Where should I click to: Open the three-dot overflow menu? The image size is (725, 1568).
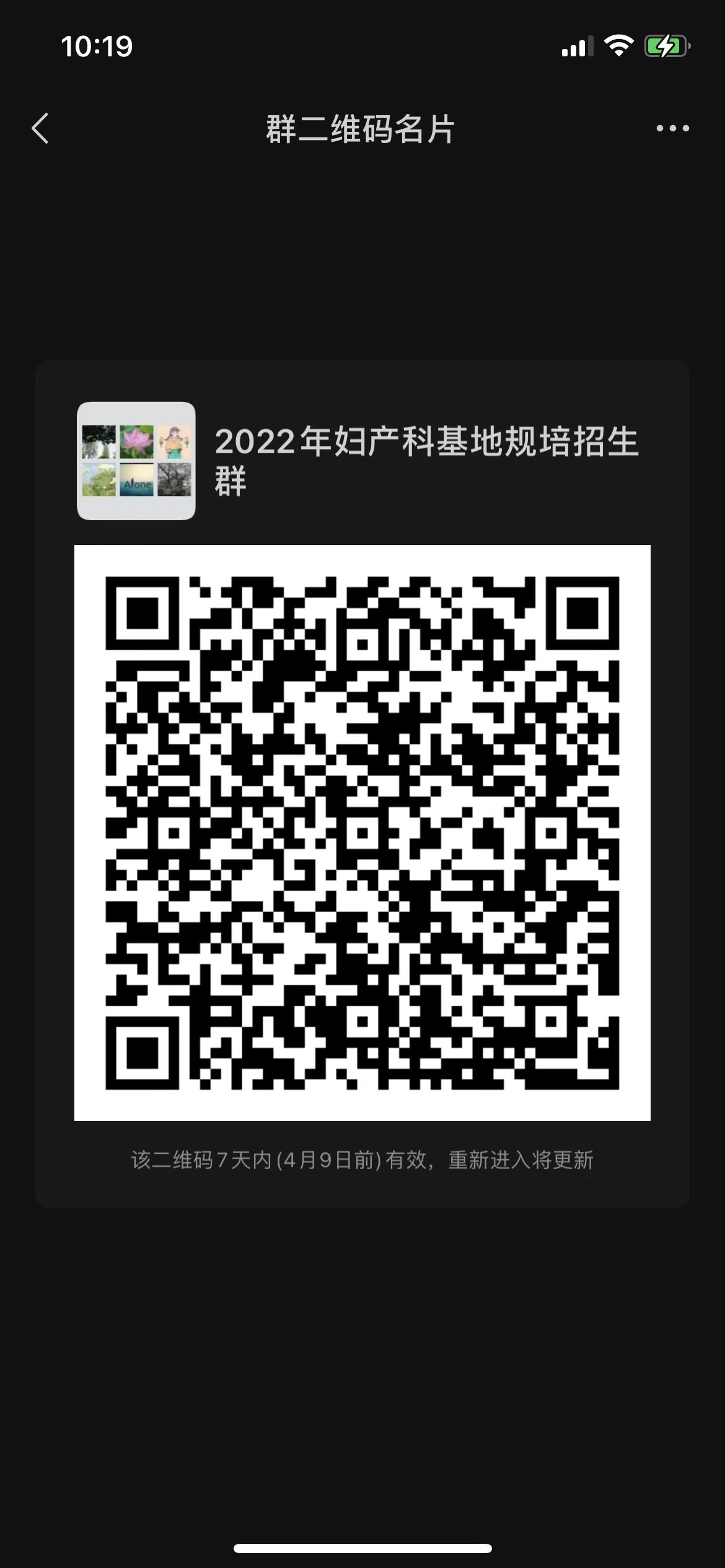pyautogui.click(x=672, y=129)
